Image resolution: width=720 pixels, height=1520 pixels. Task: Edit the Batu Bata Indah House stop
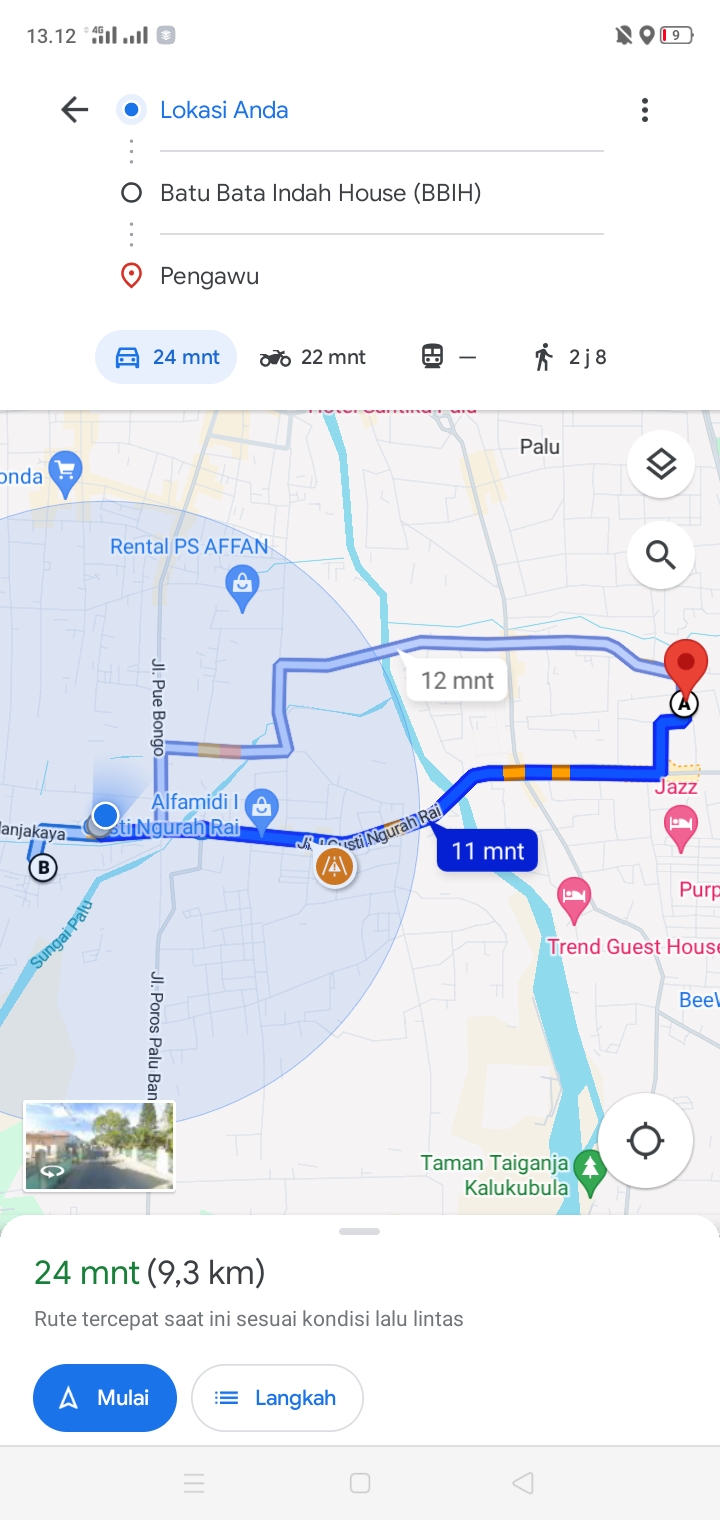tap(381, 193)
